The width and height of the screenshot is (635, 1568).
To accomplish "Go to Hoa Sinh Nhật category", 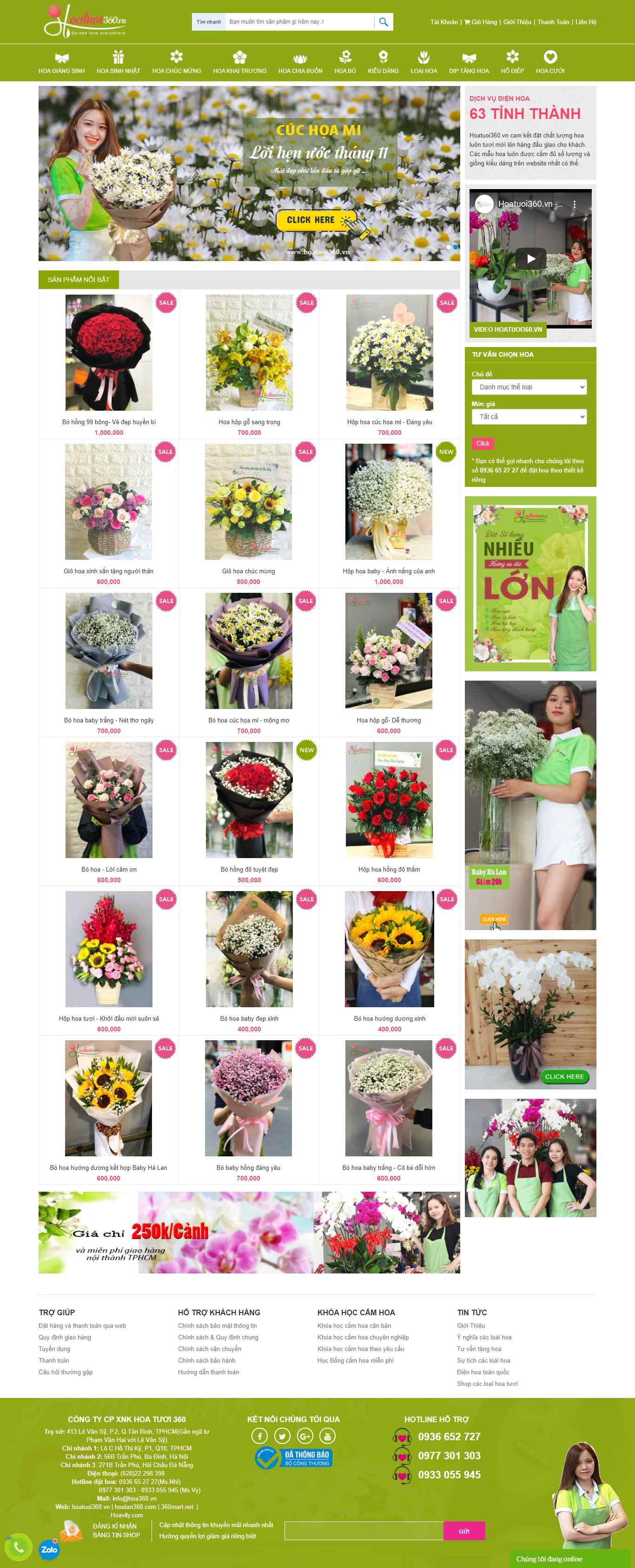I will click(118, 63).
